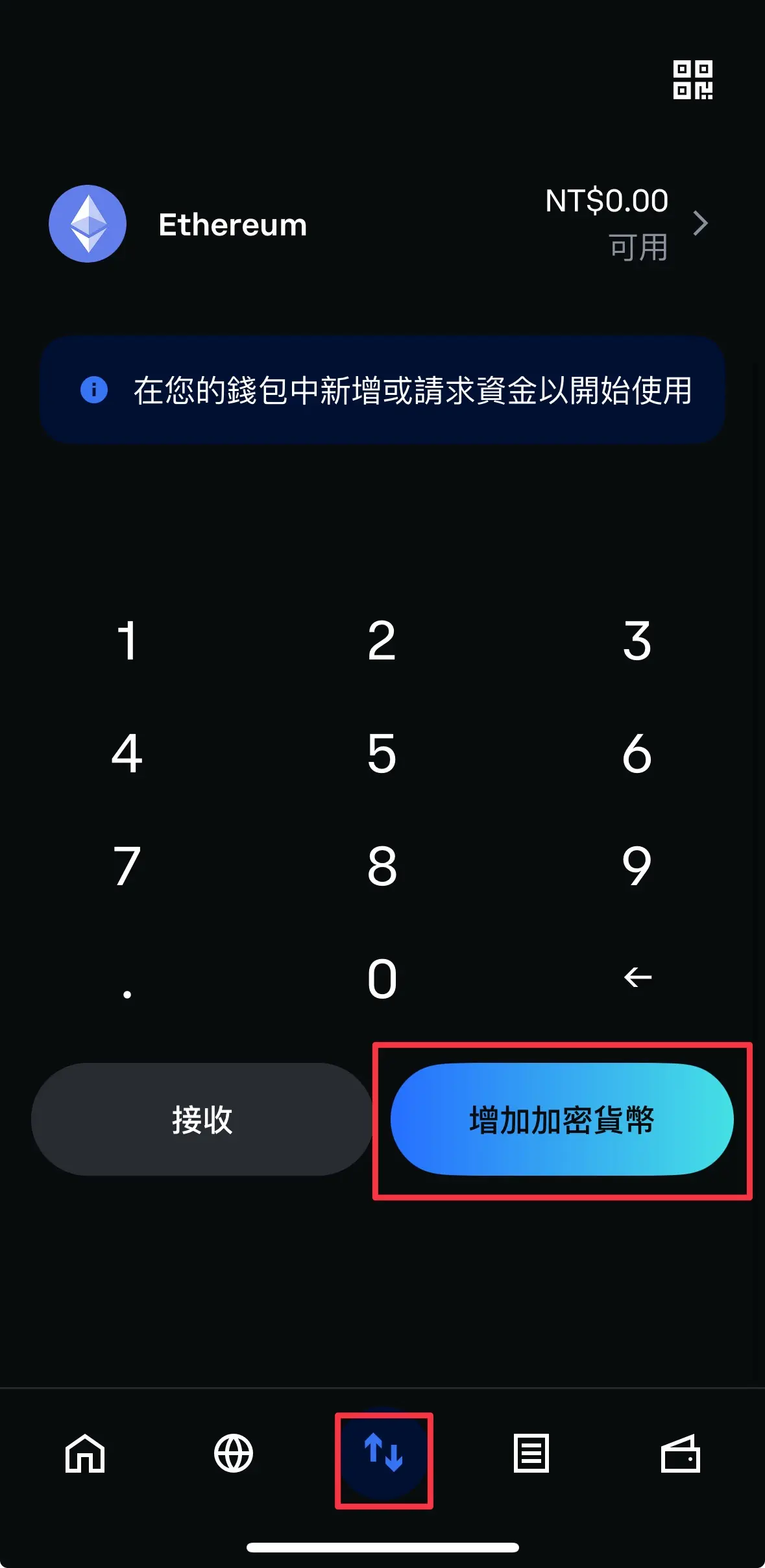Enter digit 4 on the keypad
The height and width of the screenshot is (1568, 765).
pos(127,754)
